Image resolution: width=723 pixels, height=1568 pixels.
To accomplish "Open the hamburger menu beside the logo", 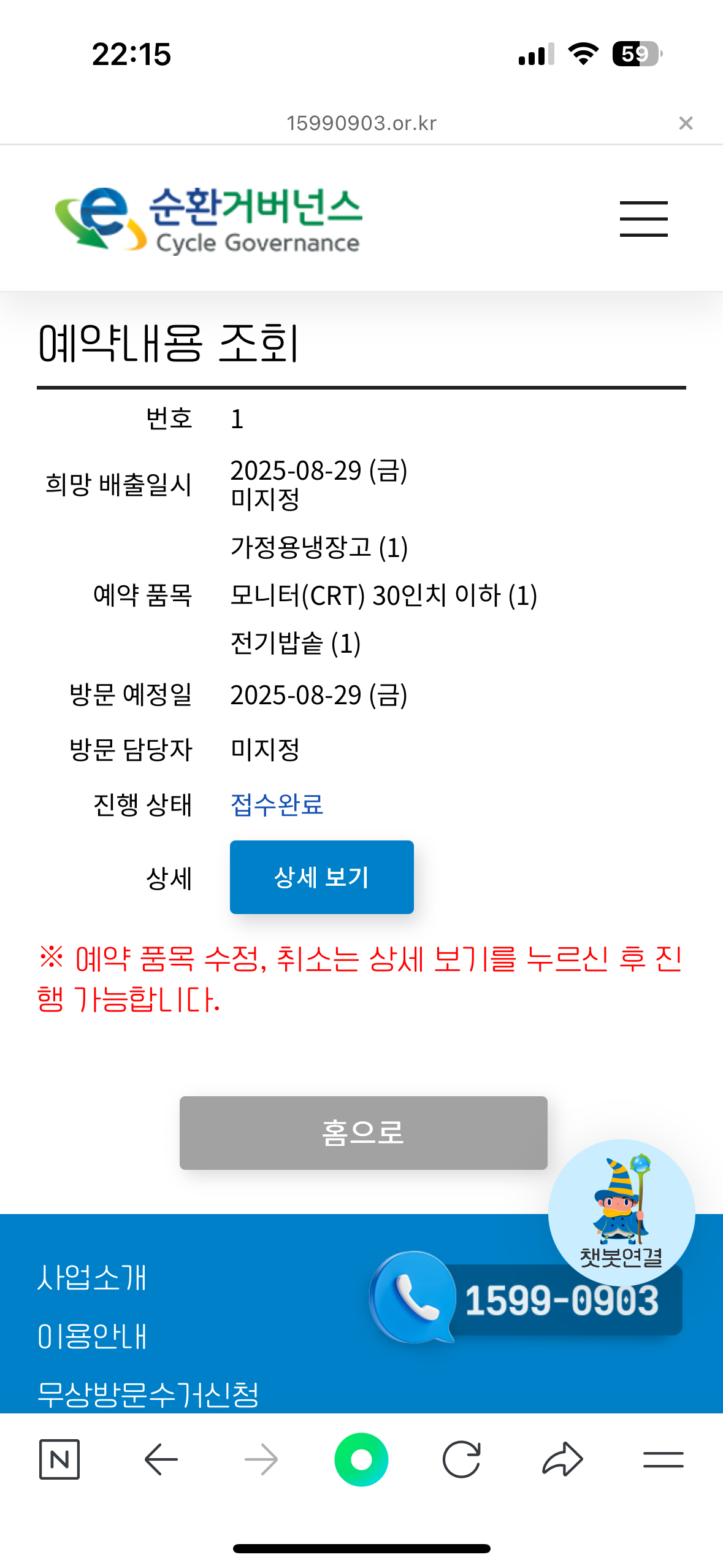I will [643, 219].
